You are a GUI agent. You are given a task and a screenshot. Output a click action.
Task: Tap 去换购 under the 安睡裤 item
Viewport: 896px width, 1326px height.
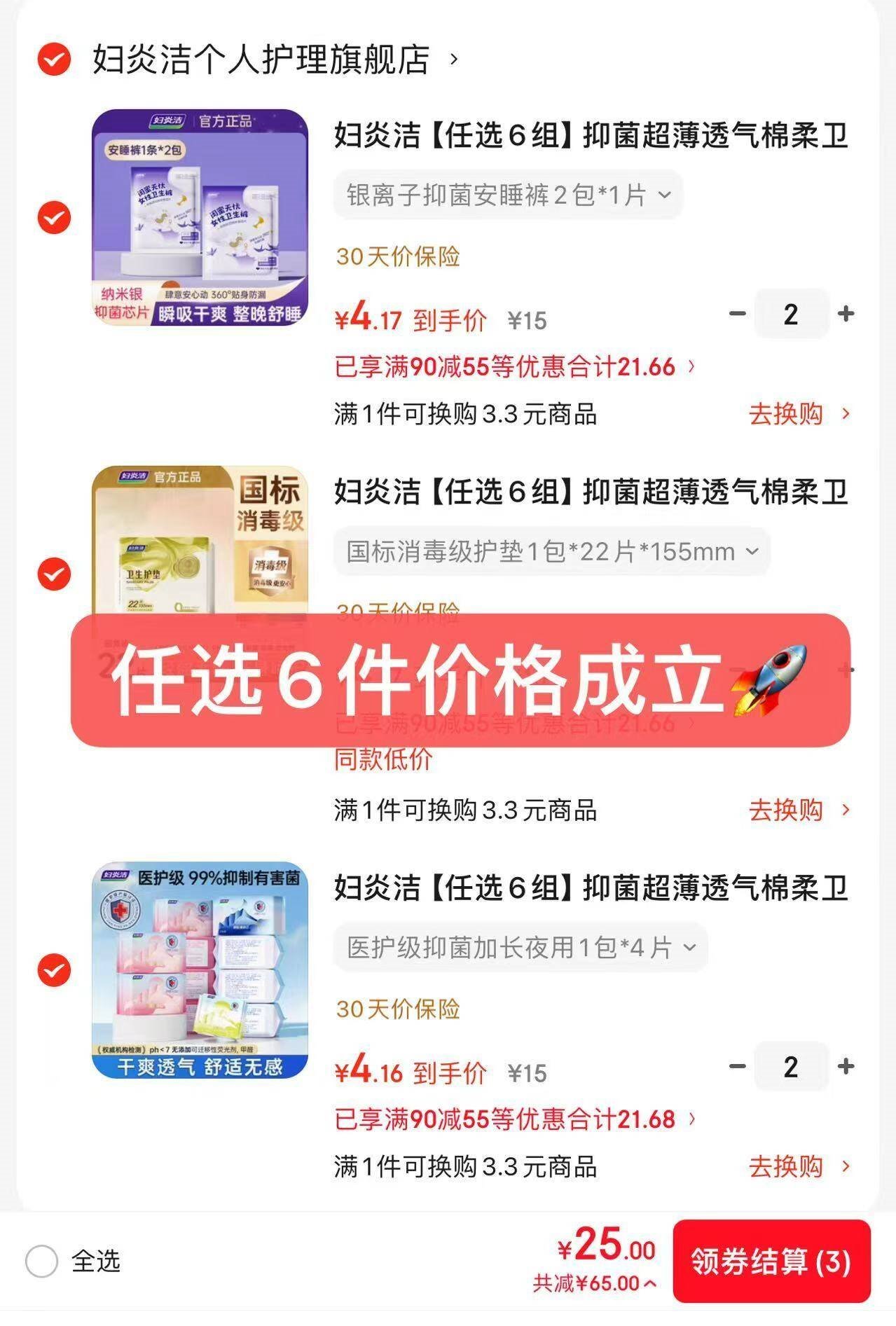799,414
